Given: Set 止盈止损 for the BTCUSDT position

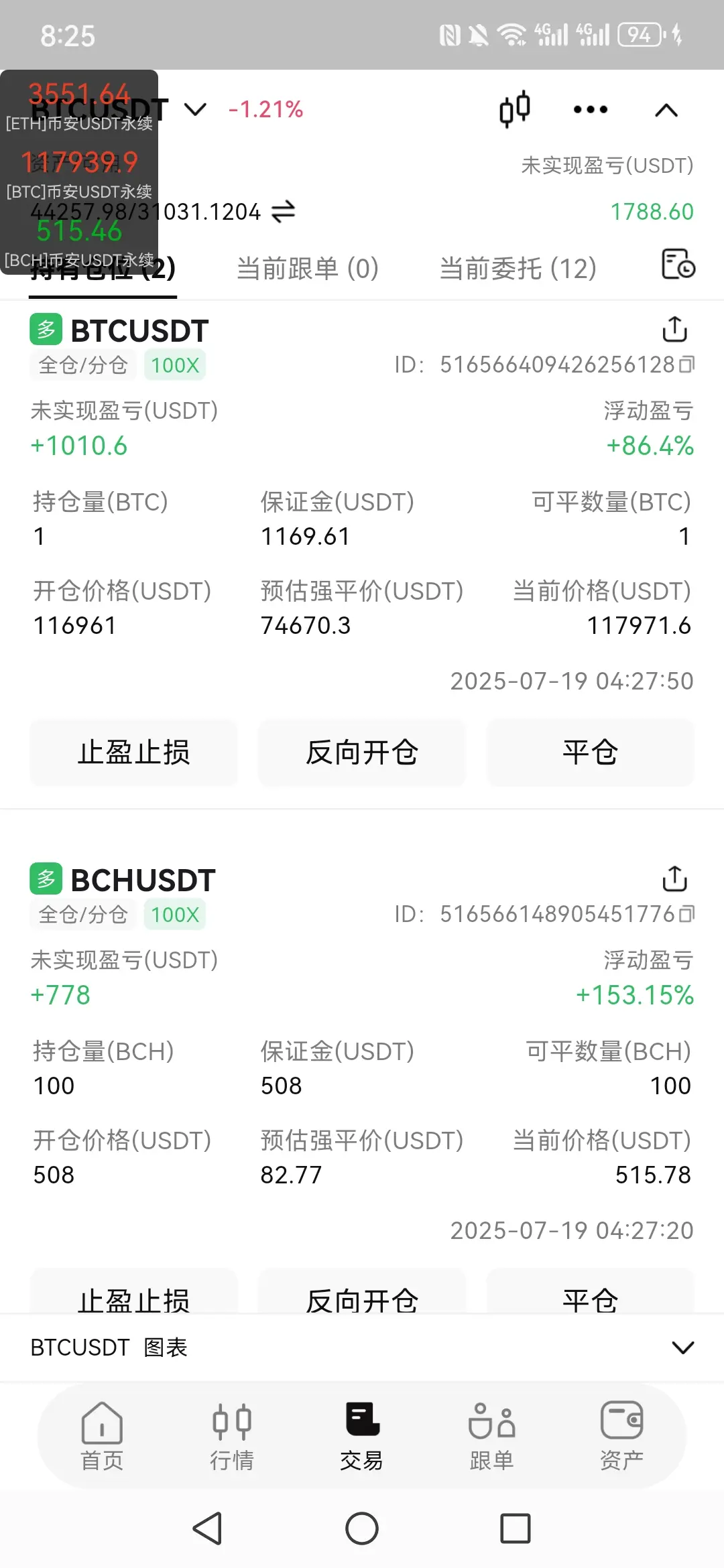Looking at the screenshot, I should point(133,752).
